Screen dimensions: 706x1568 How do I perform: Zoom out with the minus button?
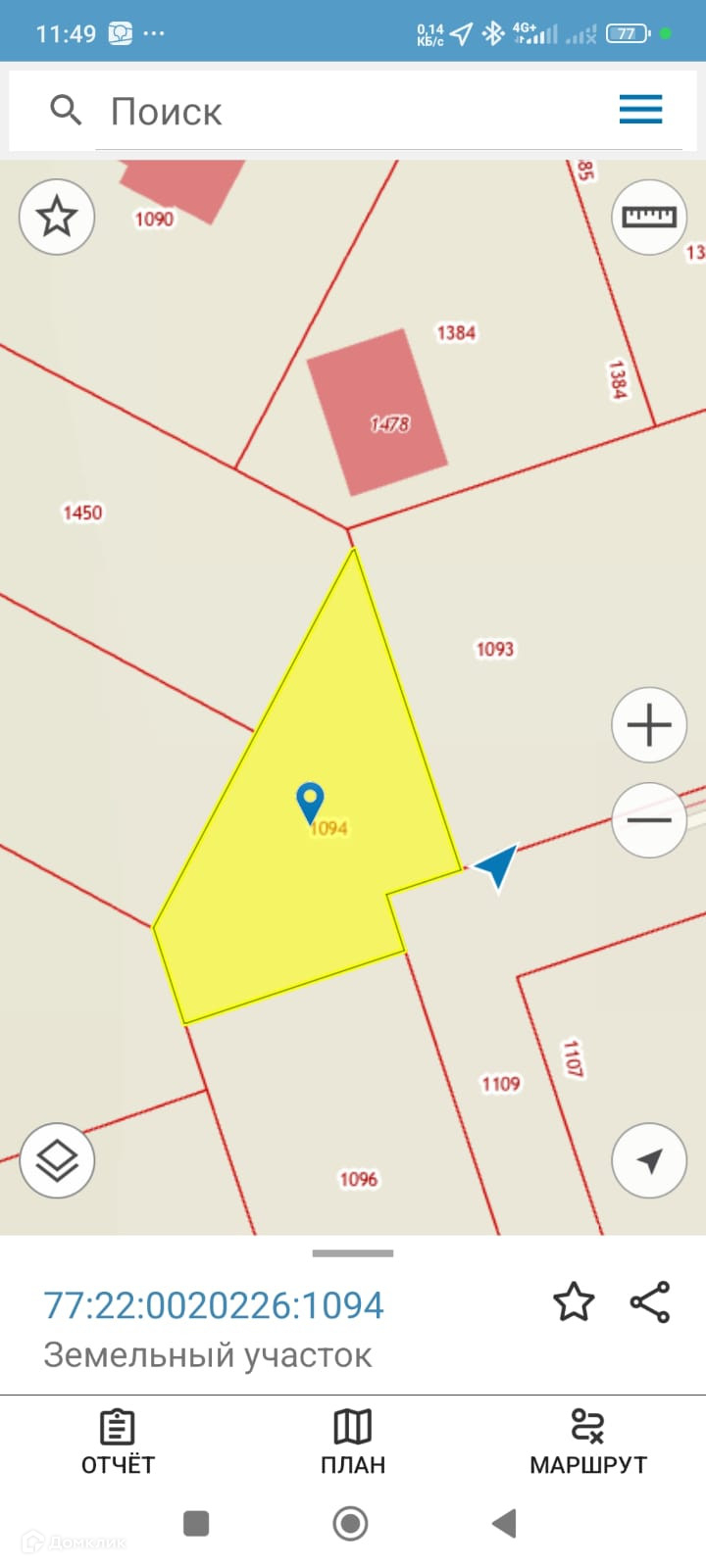649,820
